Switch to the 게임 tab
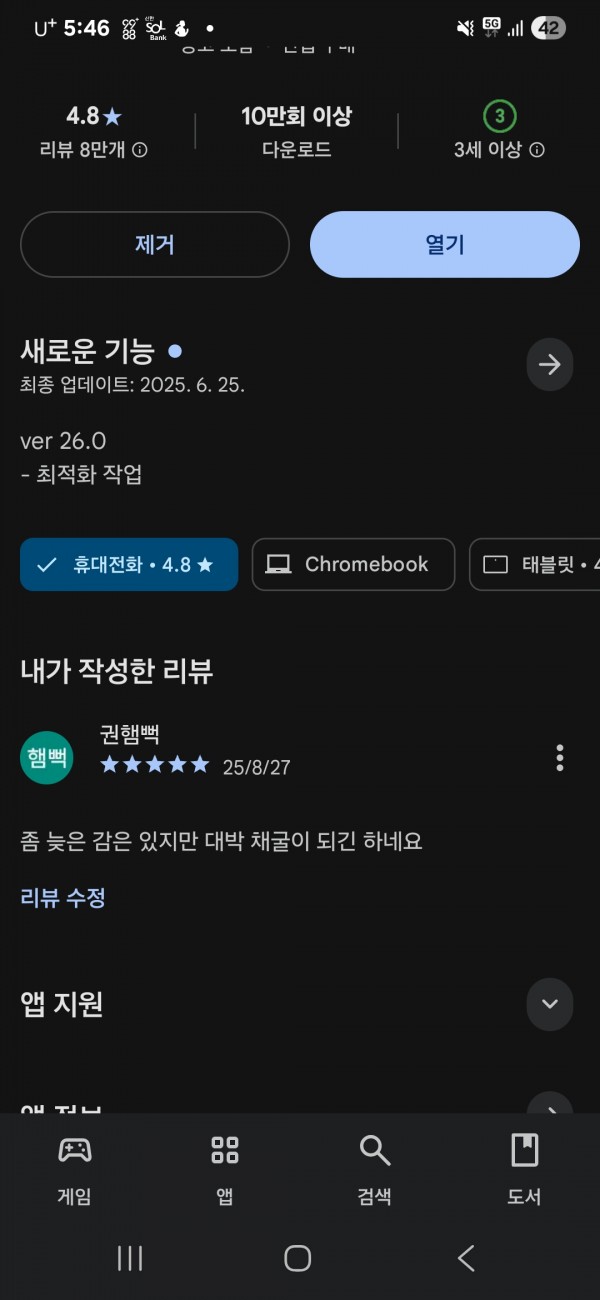This screenshot has height=1300, width=600. (75, 1169)
